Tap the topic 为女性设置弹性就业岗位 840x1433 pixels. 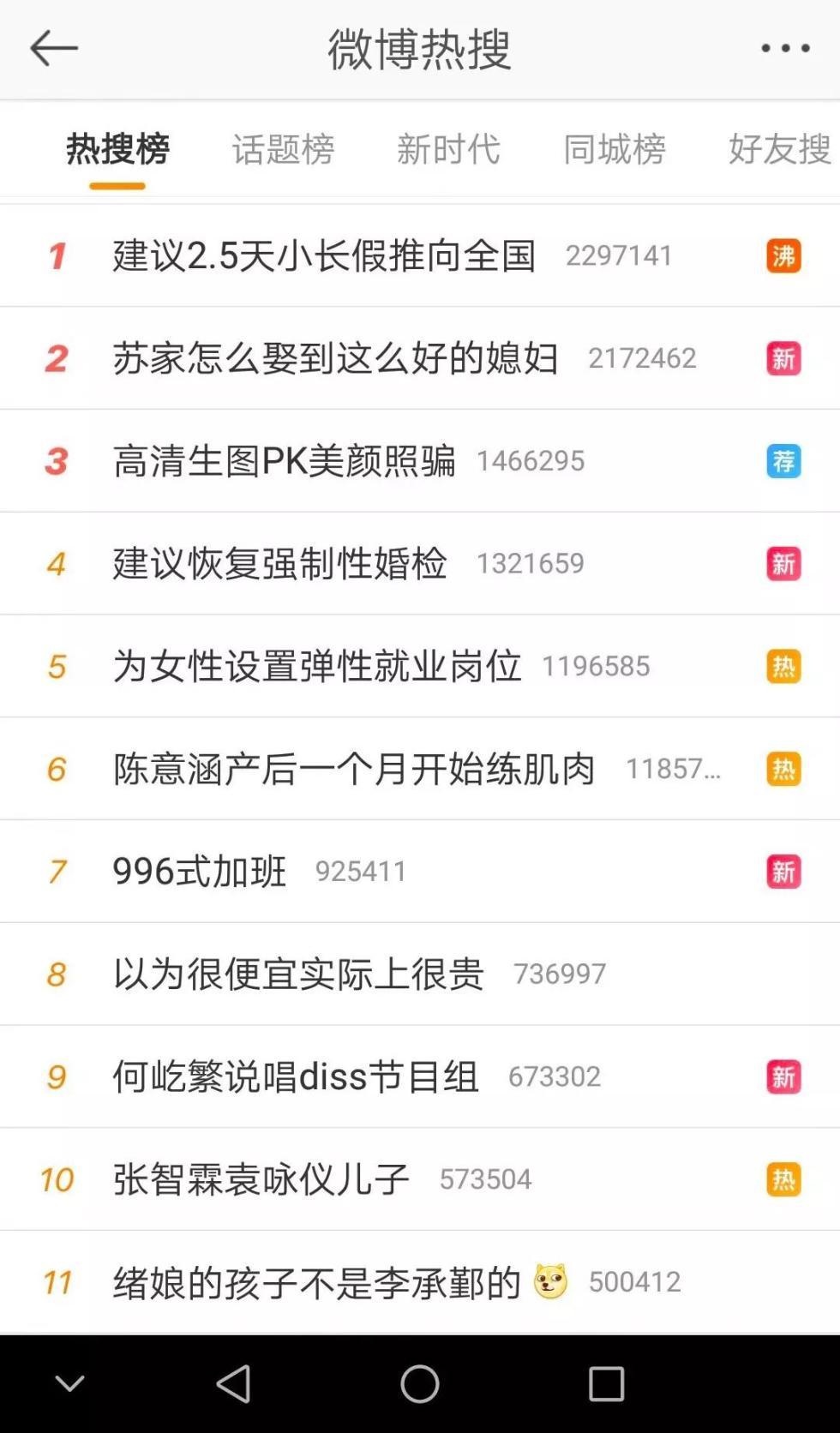pyautogui.click(x=316, y=666)
